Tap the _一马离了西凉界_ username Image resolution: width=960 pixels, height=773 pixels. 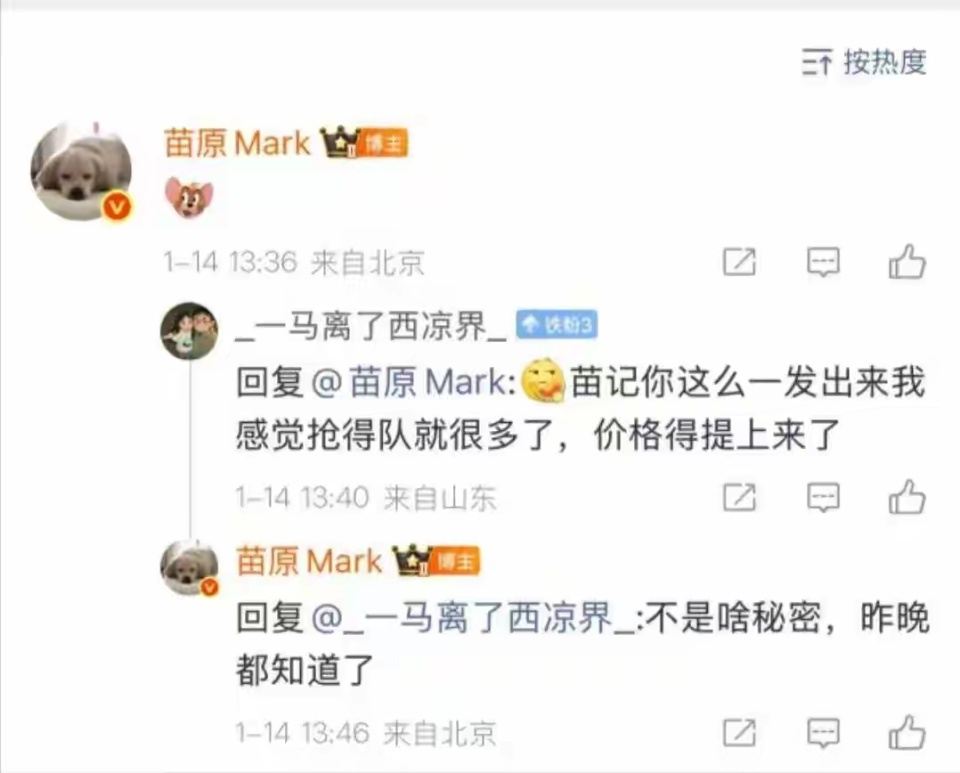coord(371,326)
